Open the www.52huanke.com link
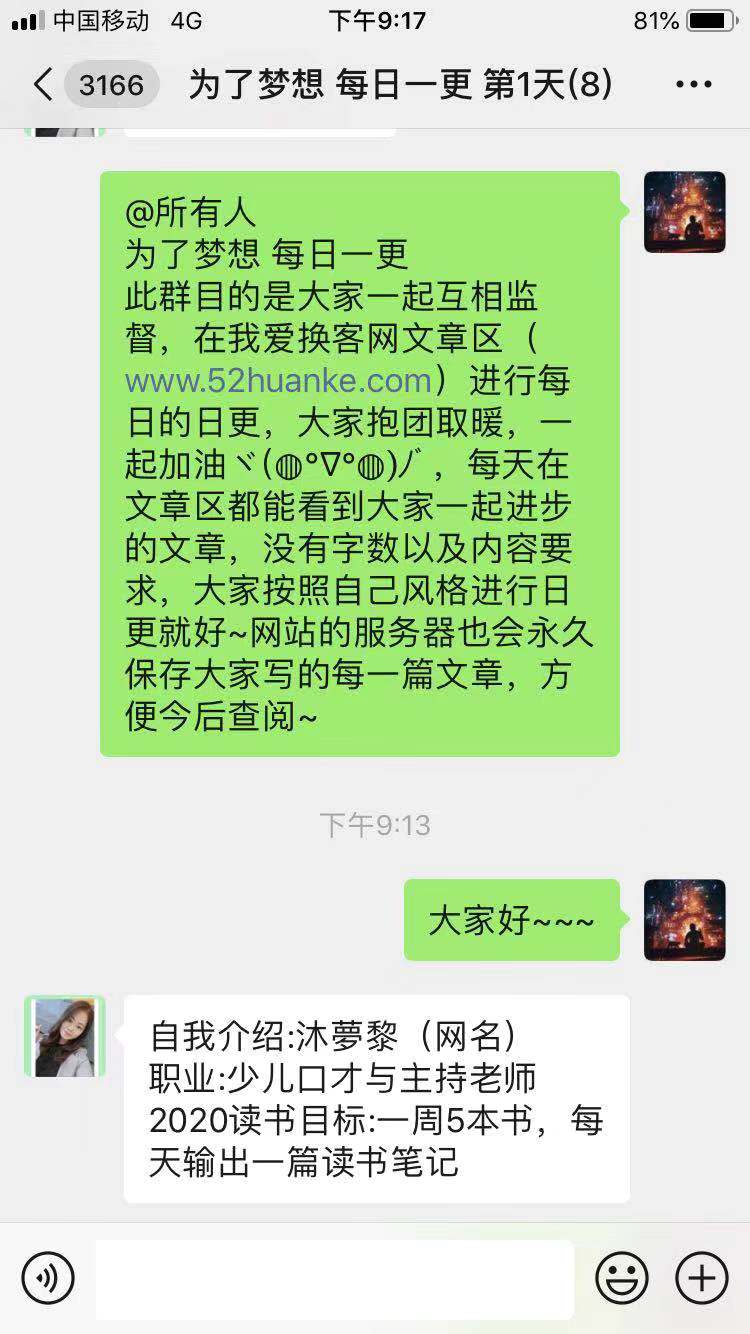This screenshot has width=750, height=1334. point(278,381)
